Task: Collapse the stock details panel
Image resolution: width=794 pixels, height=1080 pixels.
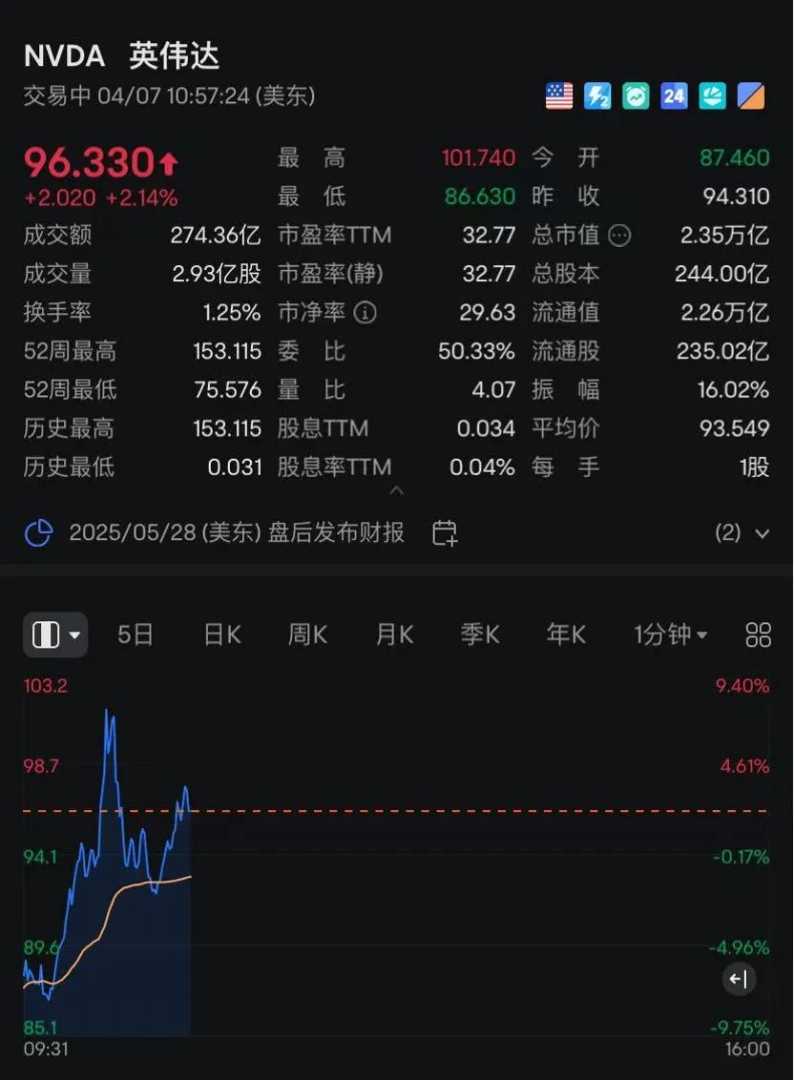Action: click(x=397, y=491)
